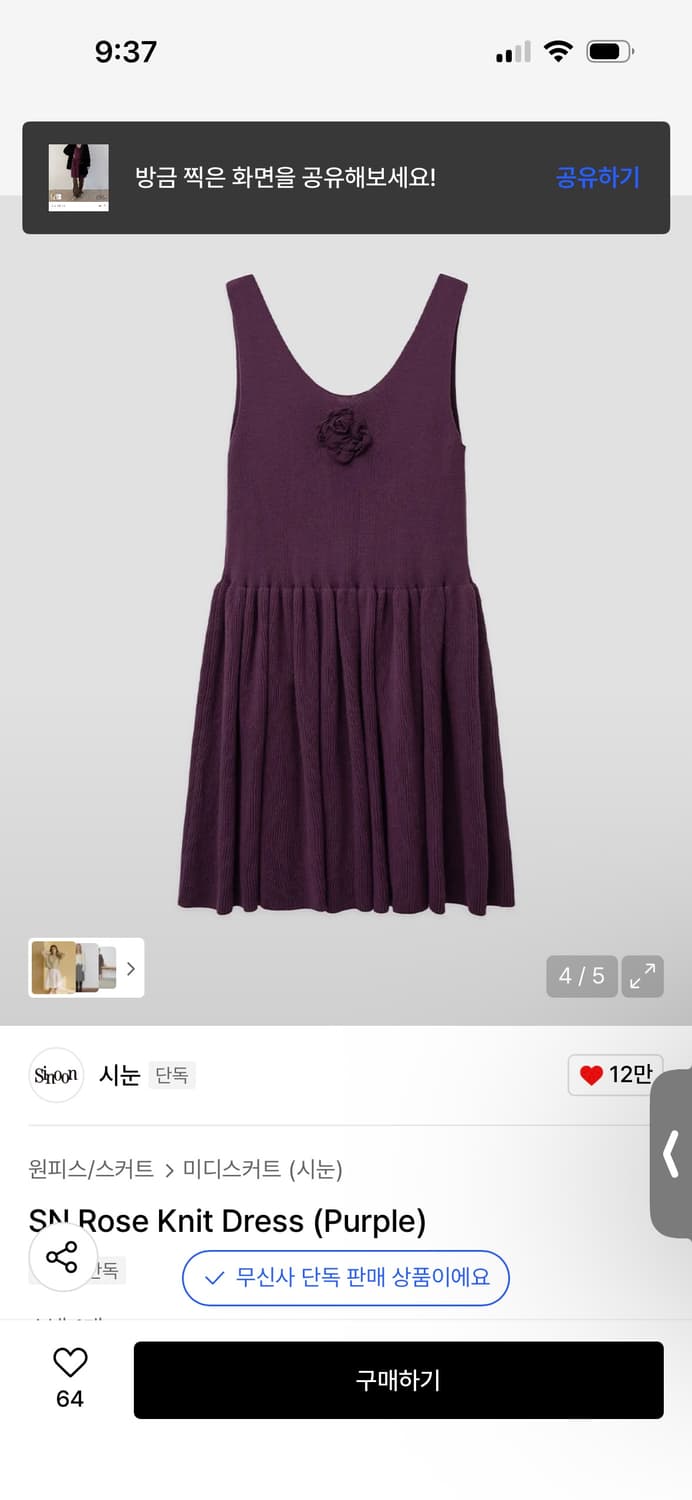The height and width of the screenshot is (1500, 692).
Task: Open the side handle arrow tab
Action: [x=671, y=1154]
